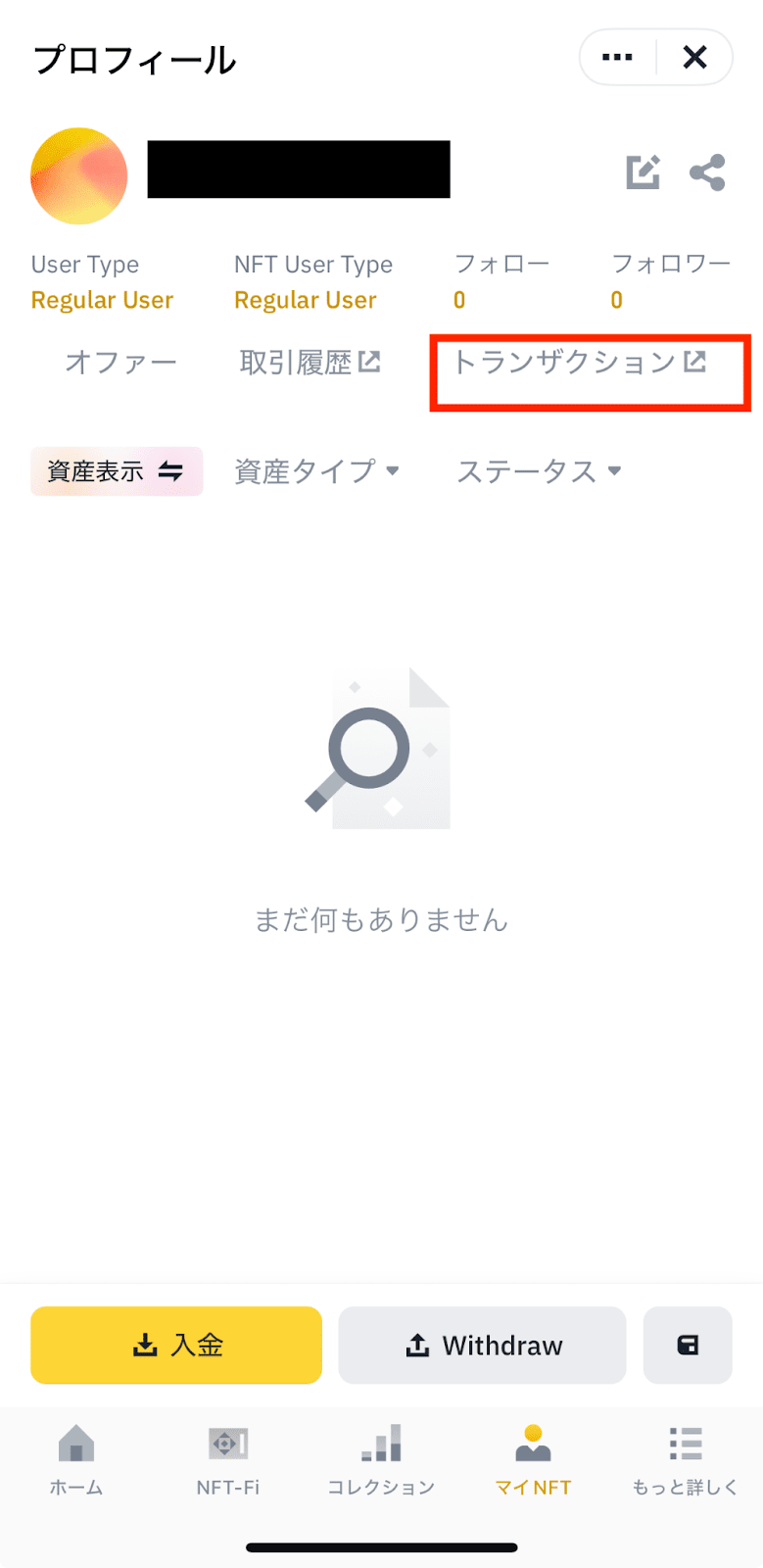This screenshot has height=1568, width=763.
Task: Open トランザクション external link
Action: point(589,362)
